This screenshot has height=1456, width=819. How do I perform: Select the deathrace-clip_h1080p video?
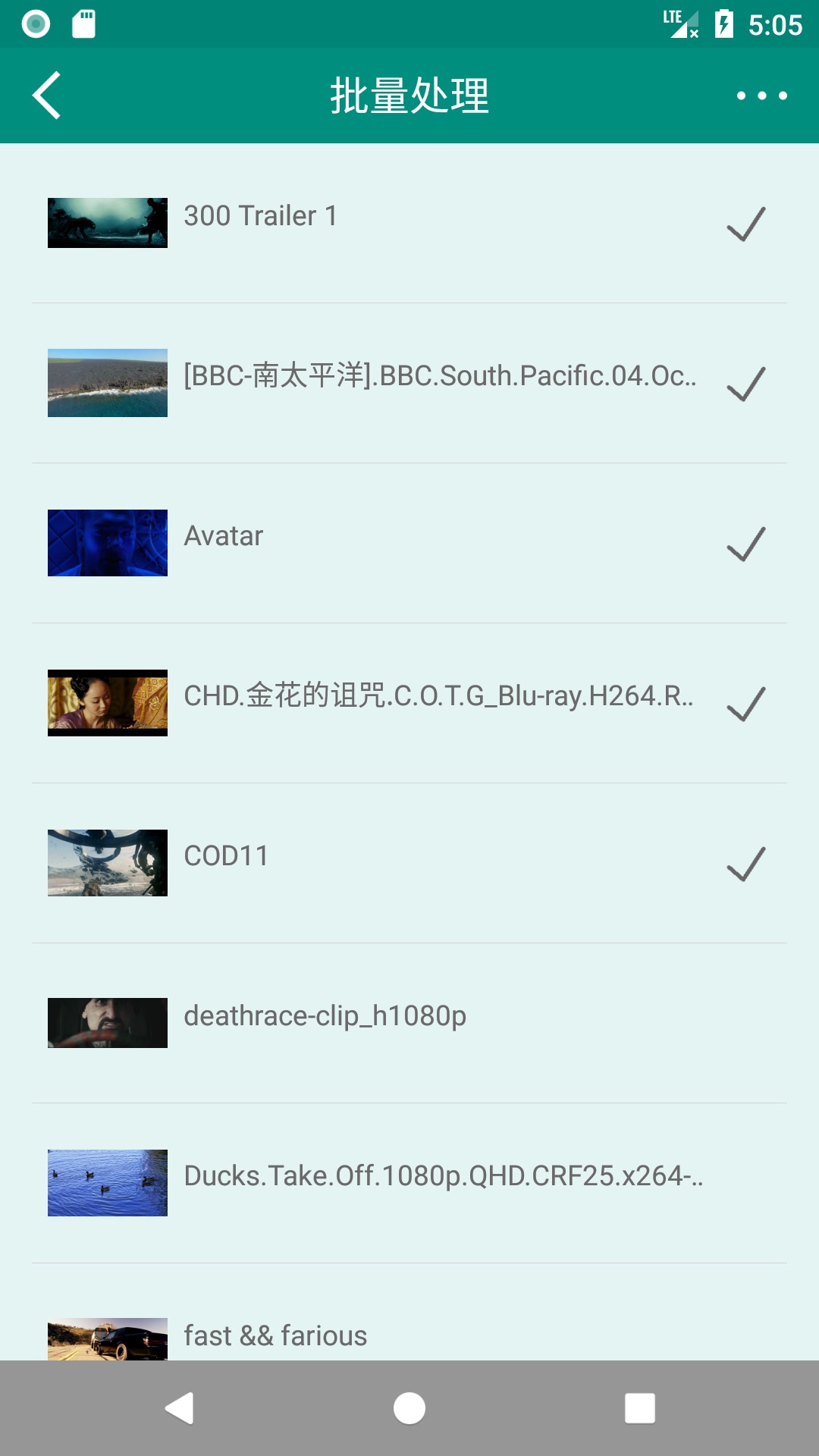coord(409,1023)
